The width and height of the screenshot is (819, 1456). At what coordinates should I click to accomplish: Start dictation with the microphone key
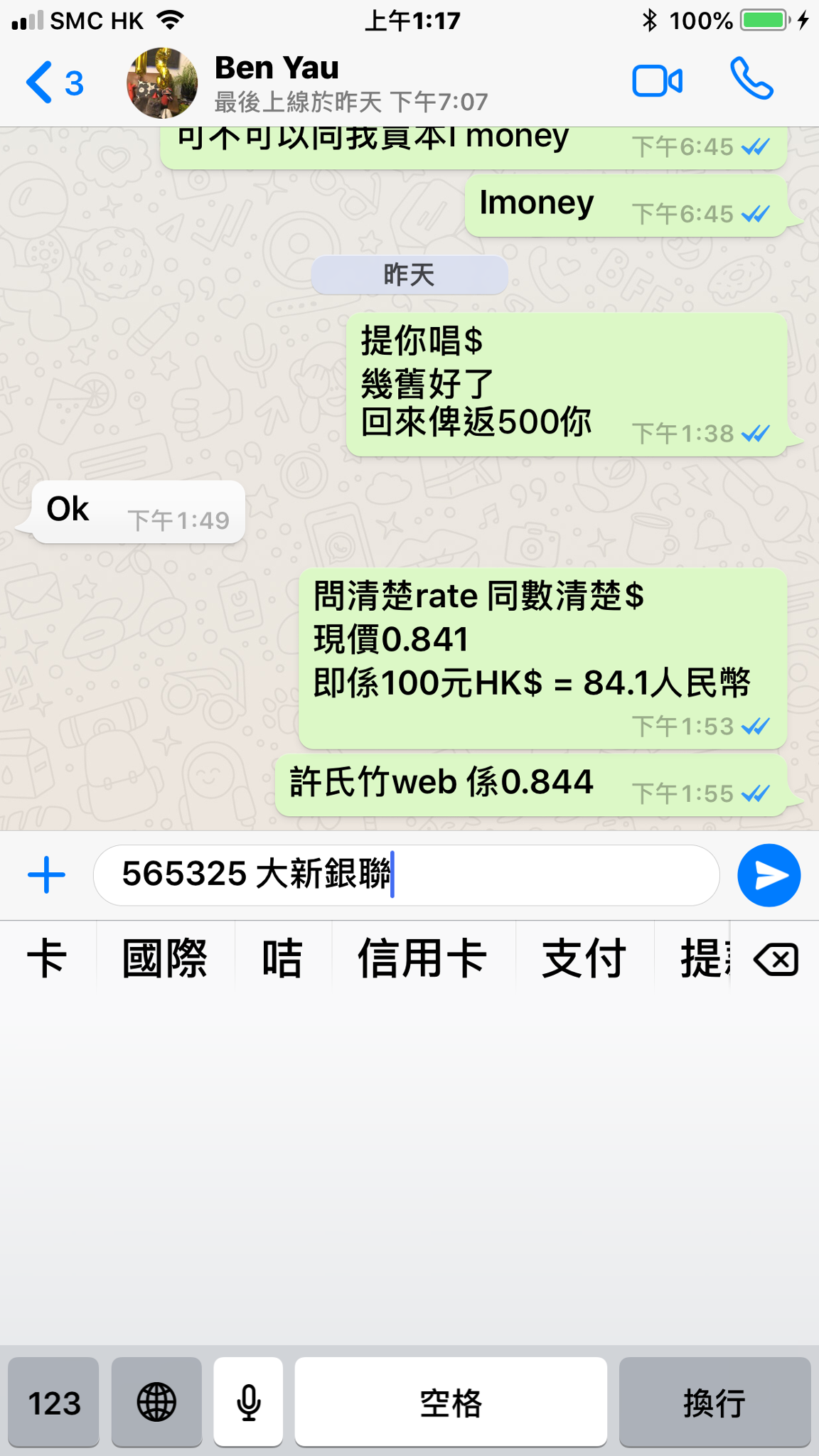tap(248, 1403)
